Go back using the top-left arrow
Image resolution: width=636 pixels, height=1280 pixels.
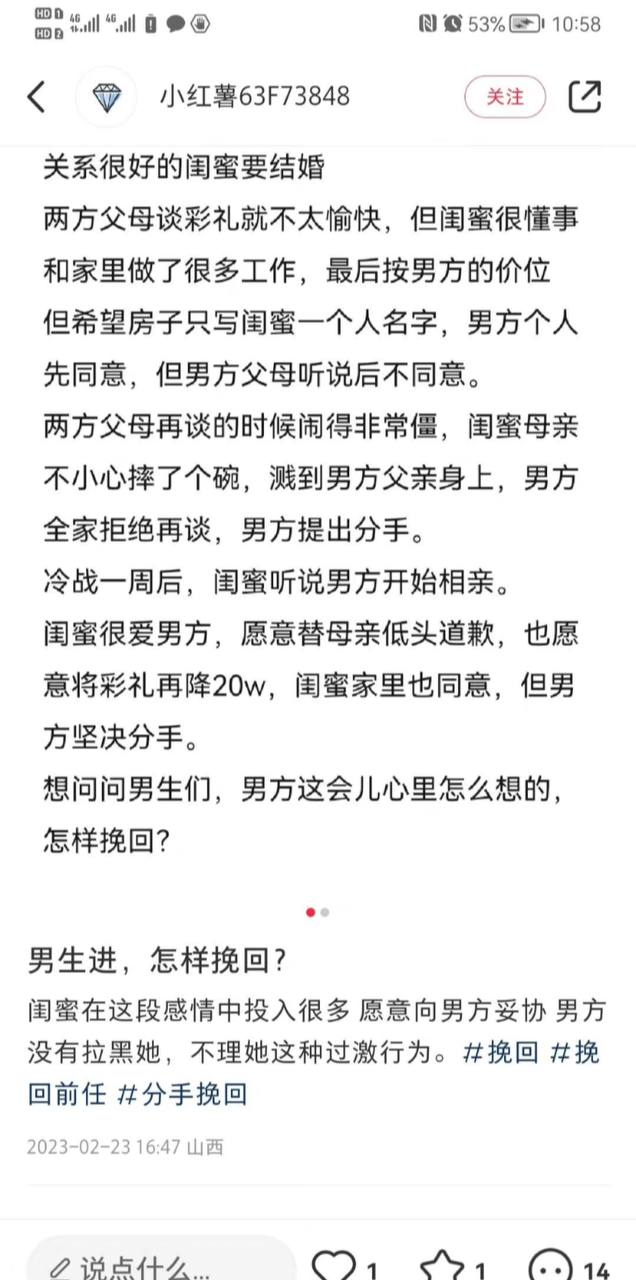click(x=37, y=97)
